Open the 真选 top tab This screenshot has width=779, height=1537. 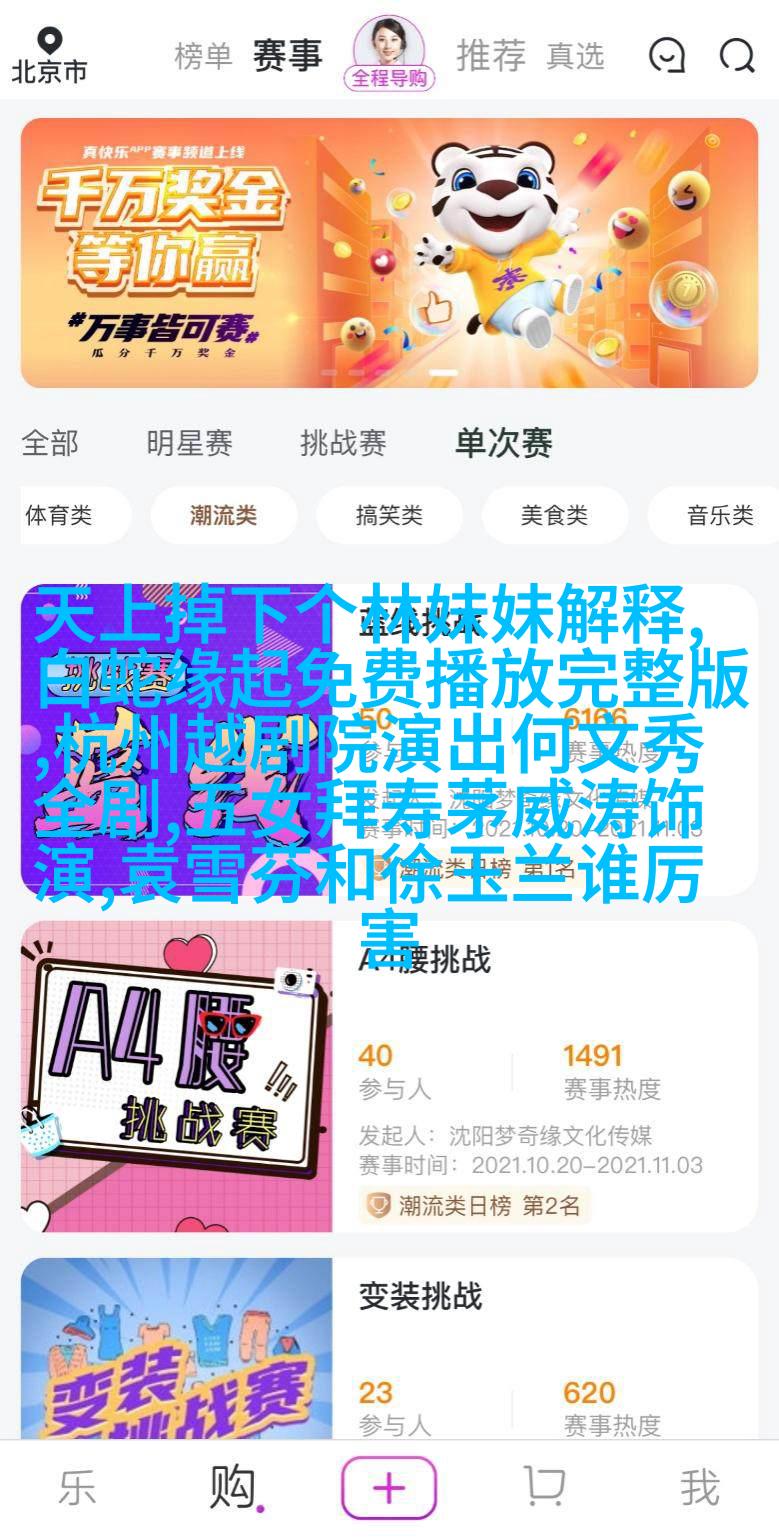575,56
